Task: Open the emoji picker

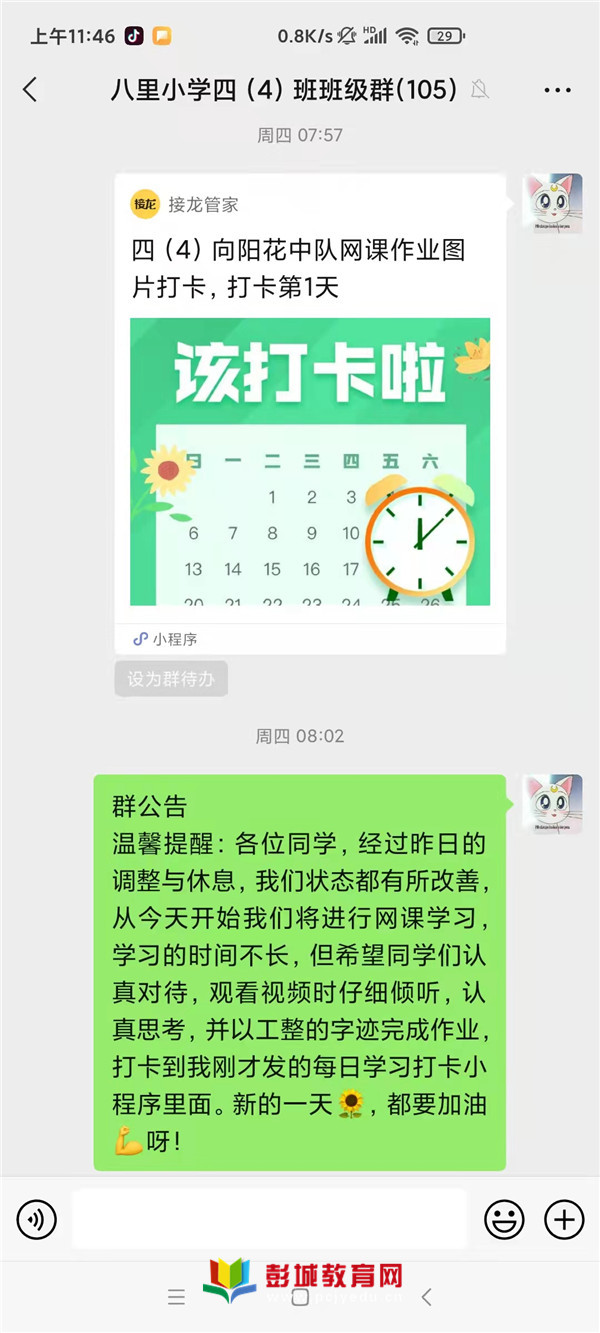Action: tap(504, 1219)
